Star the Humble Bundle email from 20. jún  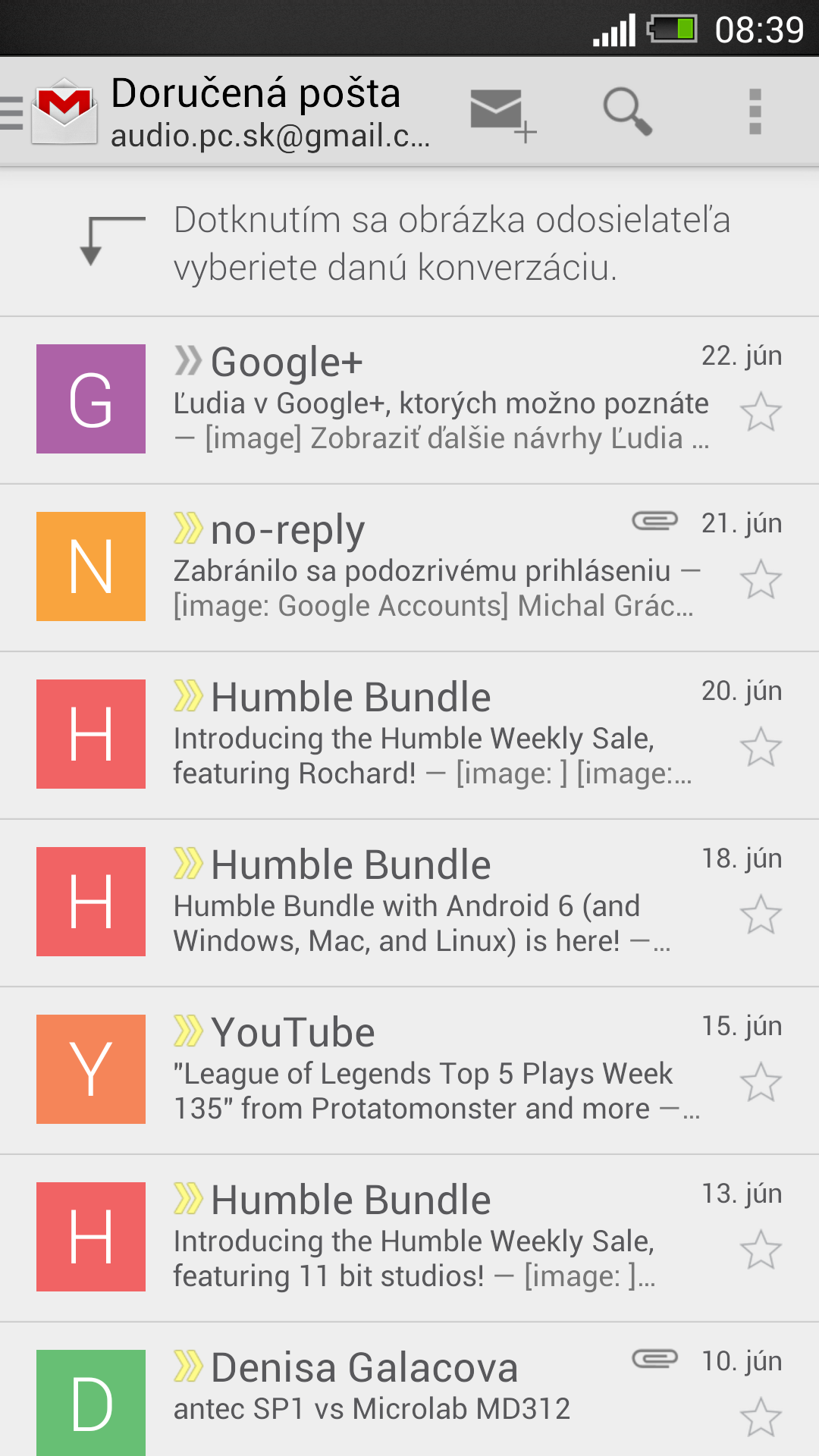pos(761,747)
